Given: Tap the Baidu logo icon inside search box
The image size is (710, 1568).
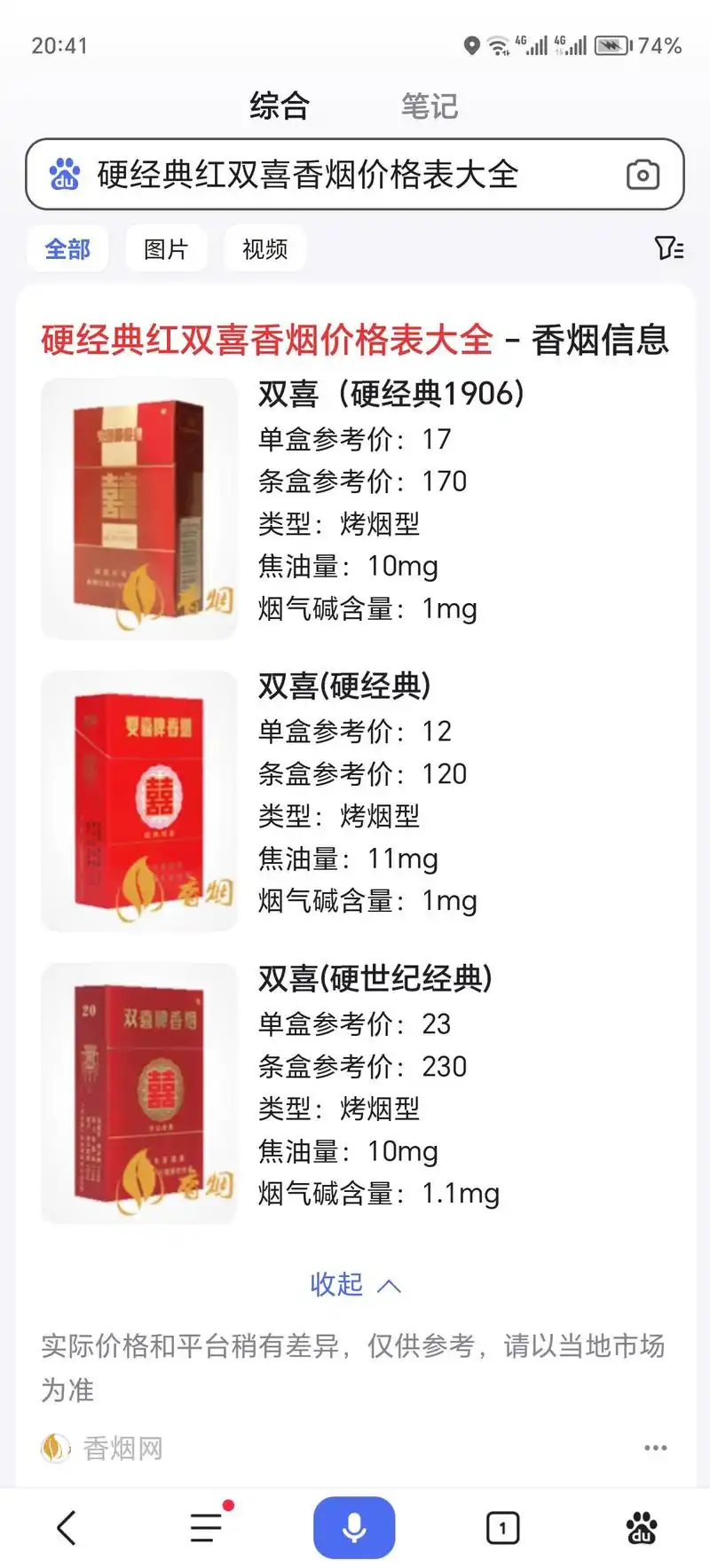Looking at the screenshot, I should (64, 175).
